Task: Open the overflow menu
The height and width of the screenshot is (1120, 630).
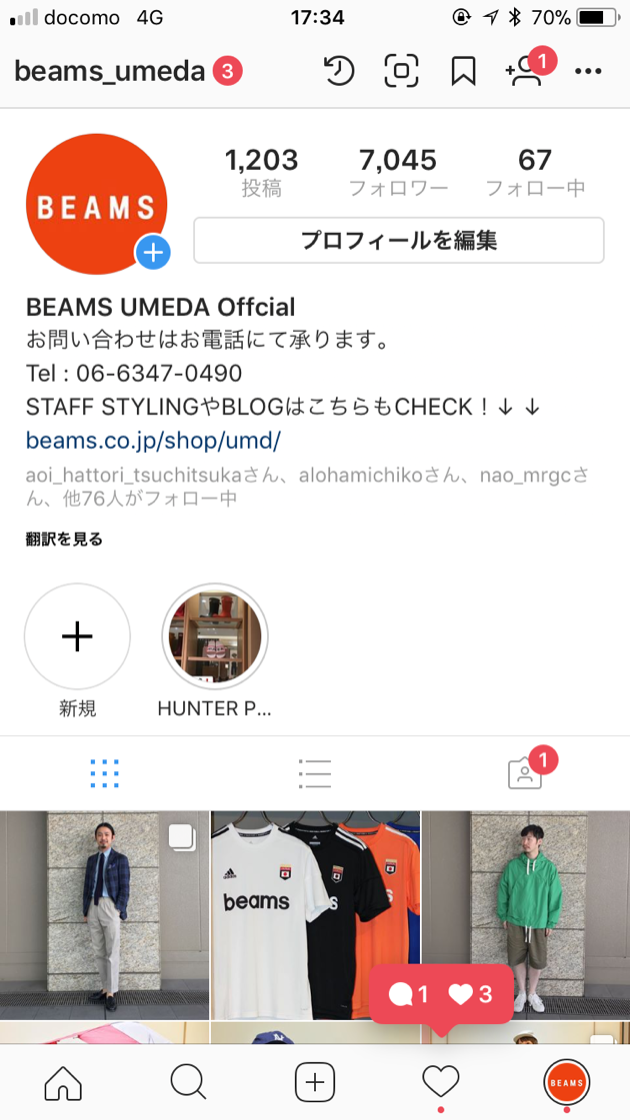Action: click(x=588, y=71)
